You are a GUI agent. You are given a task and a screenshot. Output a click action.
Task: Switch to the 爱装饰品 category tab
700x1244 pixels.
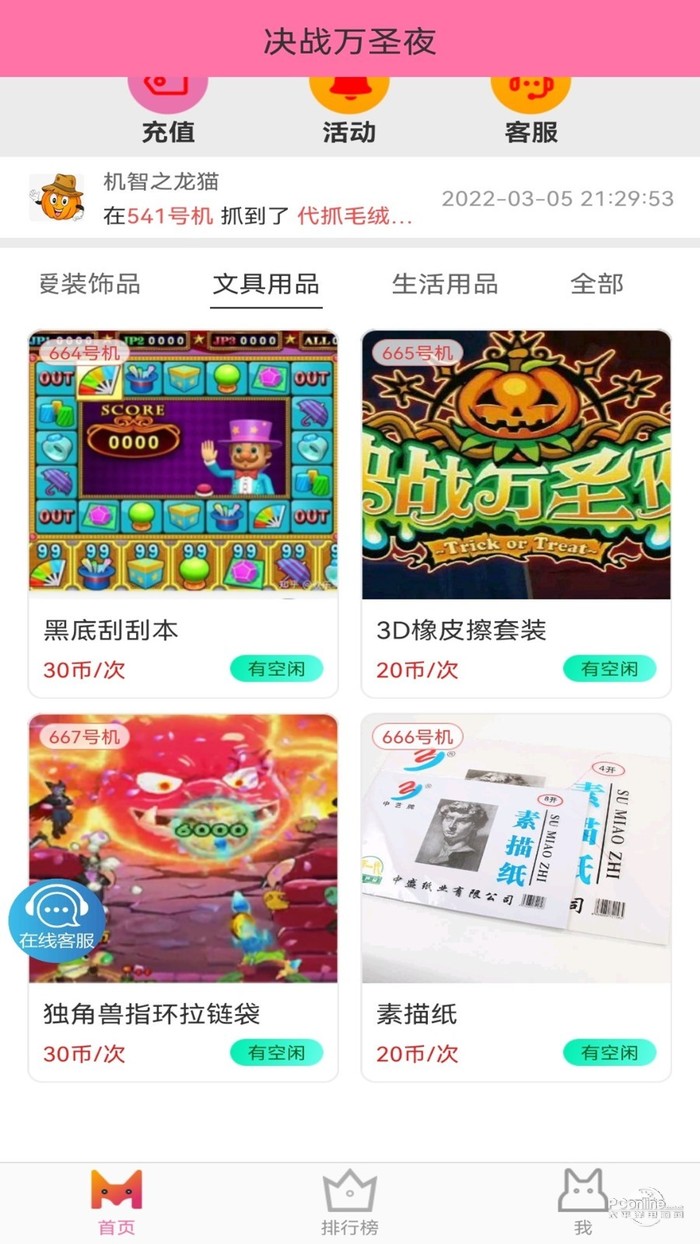pyautogui.click(x=89, y=284)
